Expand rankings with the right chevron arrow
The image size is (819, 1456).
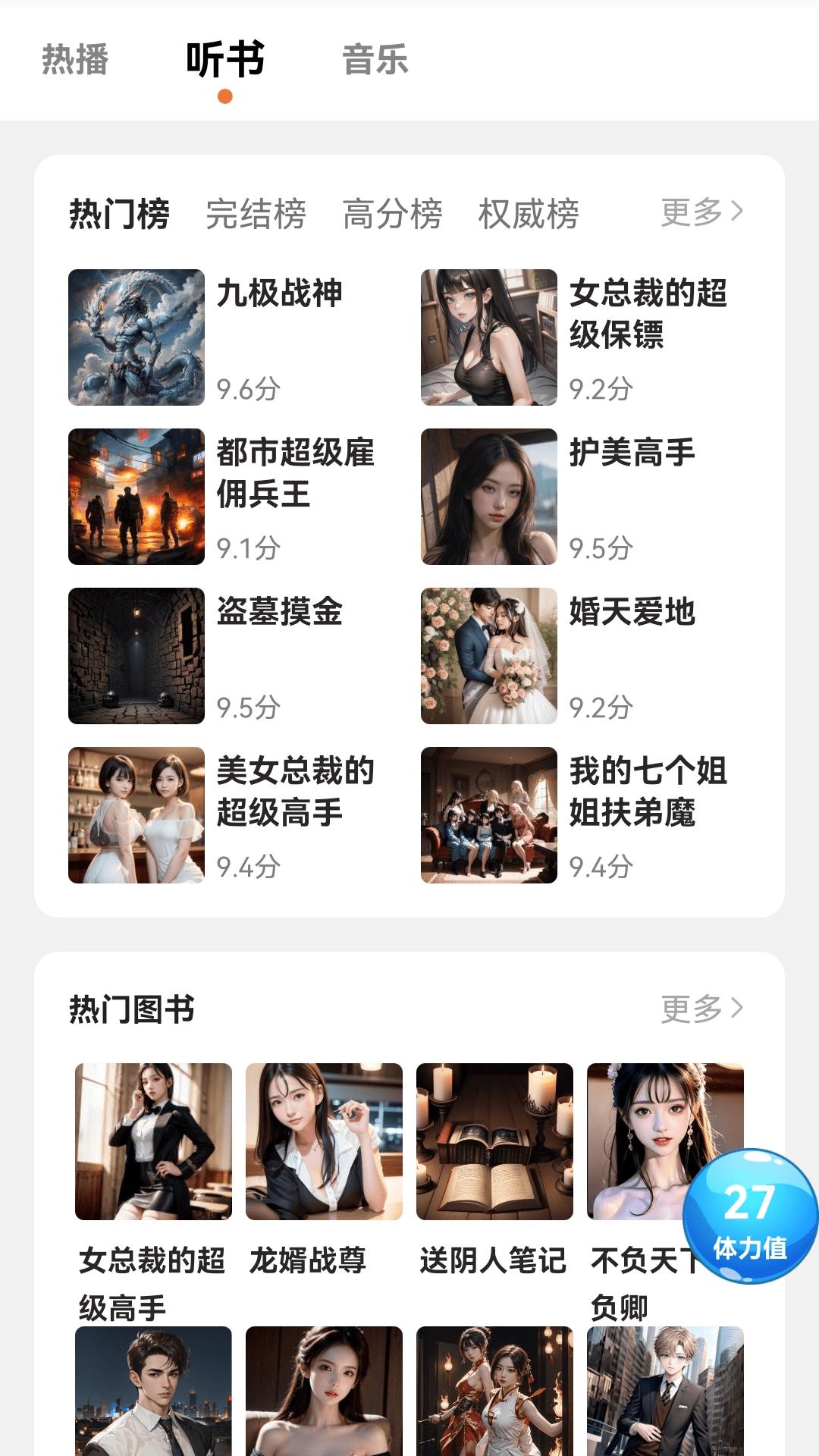click(x=738, y=215)
